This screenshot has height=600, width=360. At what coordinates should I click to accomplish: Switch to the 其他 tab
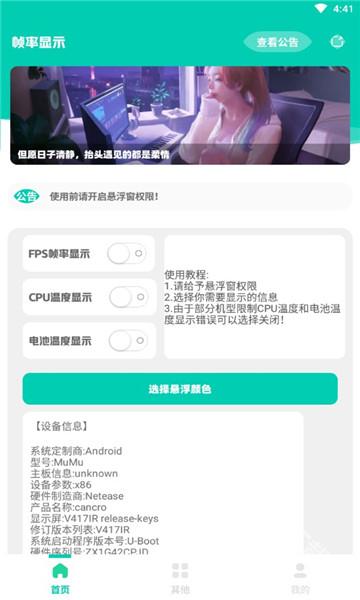180,578
